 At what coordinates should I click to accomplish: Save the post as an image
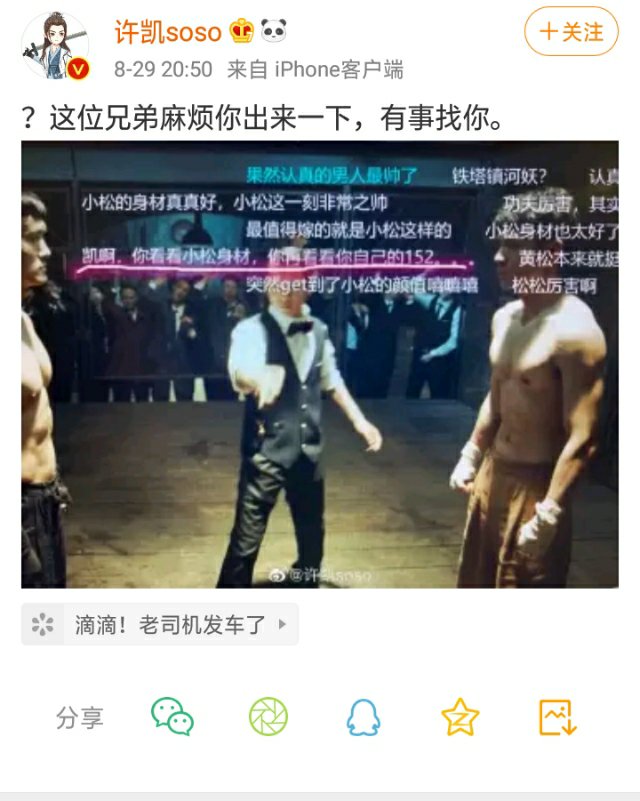[x=557, y=717]
